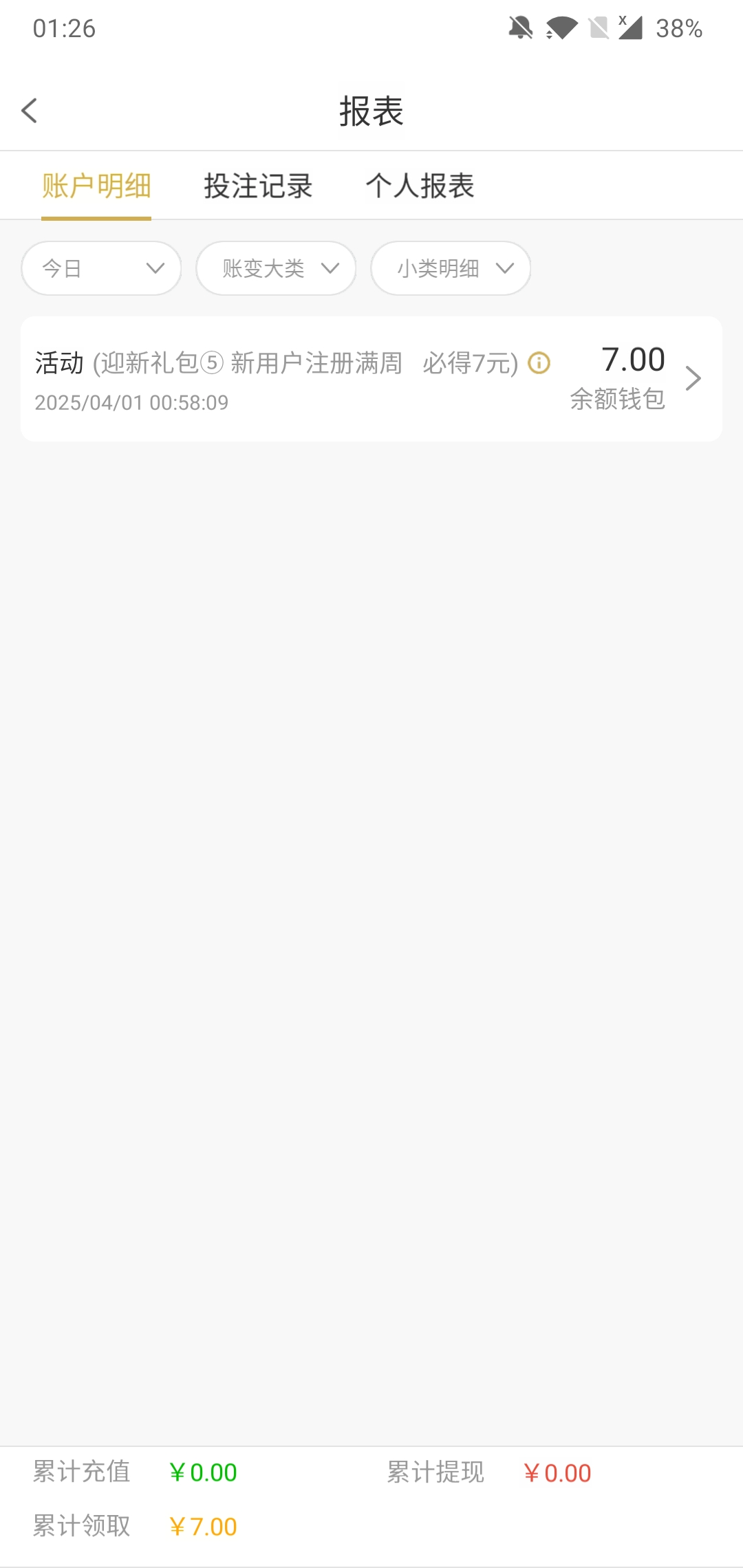Tap the info icon next to 必得7元

click(x=539, y=362)
